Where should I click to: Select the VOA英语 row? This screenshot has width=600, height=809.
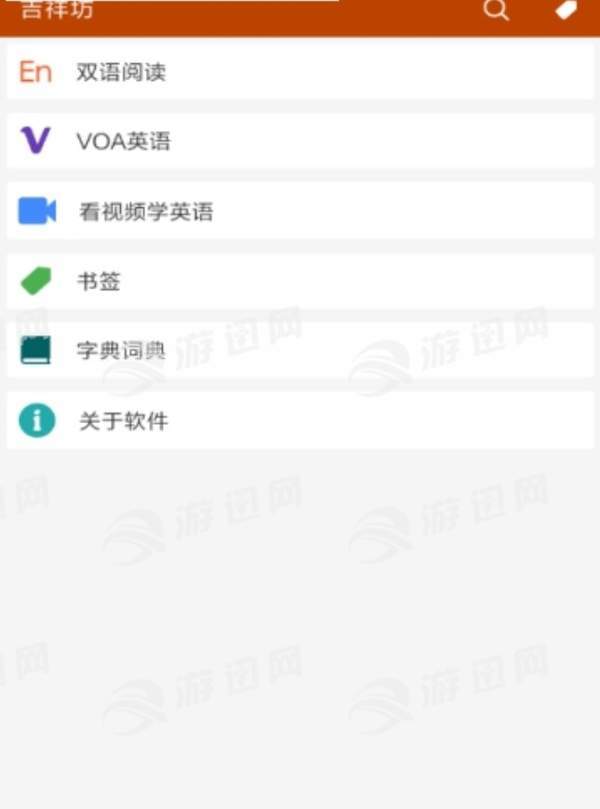coord(300,141)
